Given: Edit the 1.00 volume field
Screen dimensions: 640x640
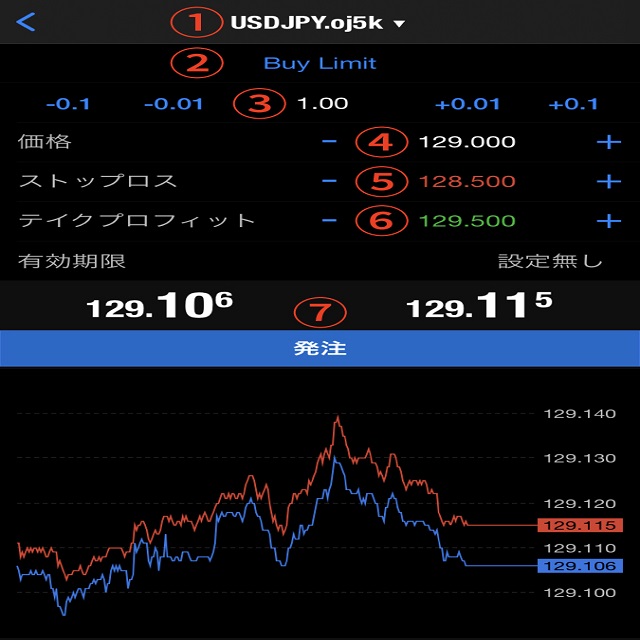Looking at the screenshot, I should [322, 103].
